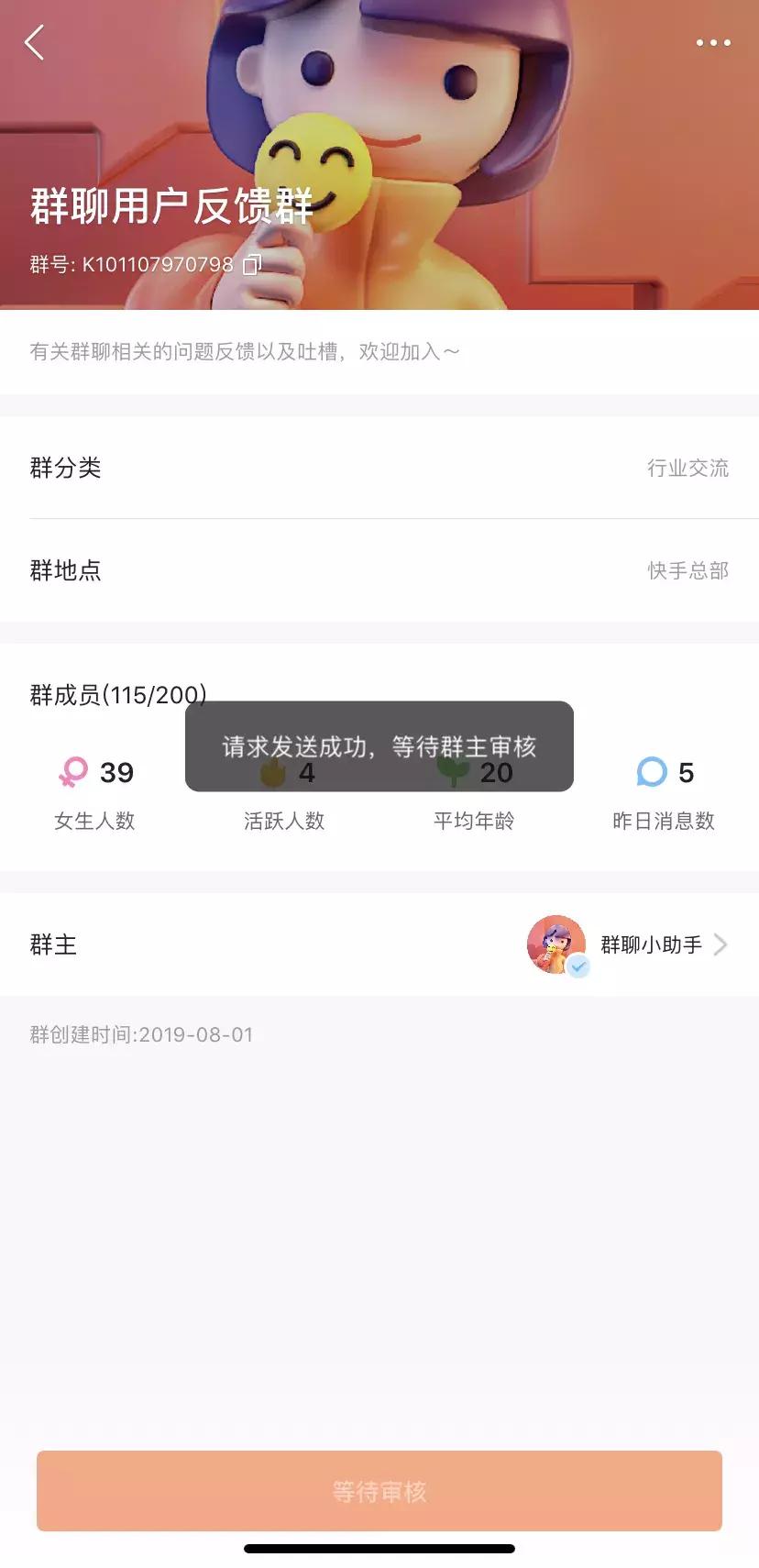Tap the 等待审核 button at bottom

click(x=379, y=1491)
